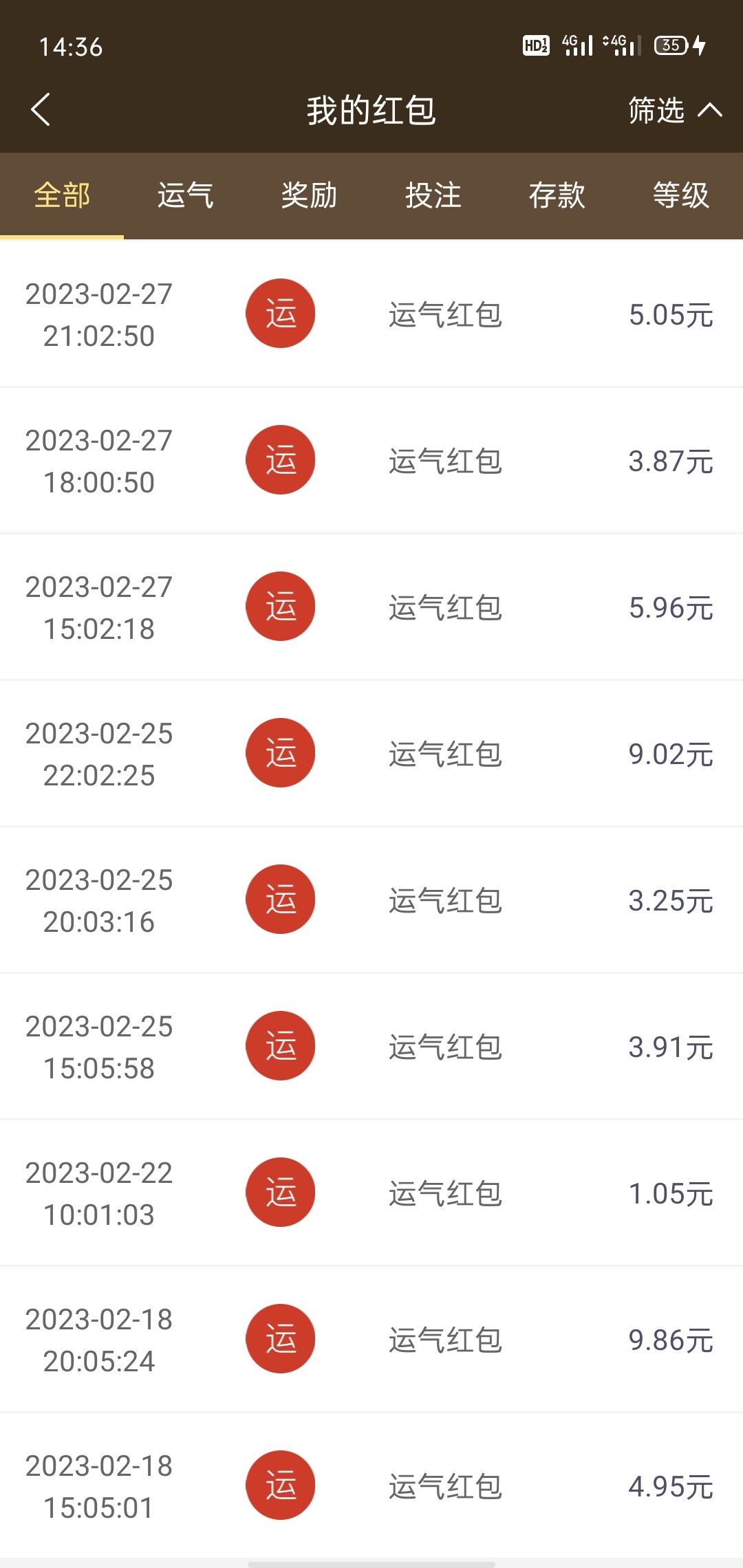Open the 奖励 tab
This screenshot has width=743, height=1568.
click(310, 195)
